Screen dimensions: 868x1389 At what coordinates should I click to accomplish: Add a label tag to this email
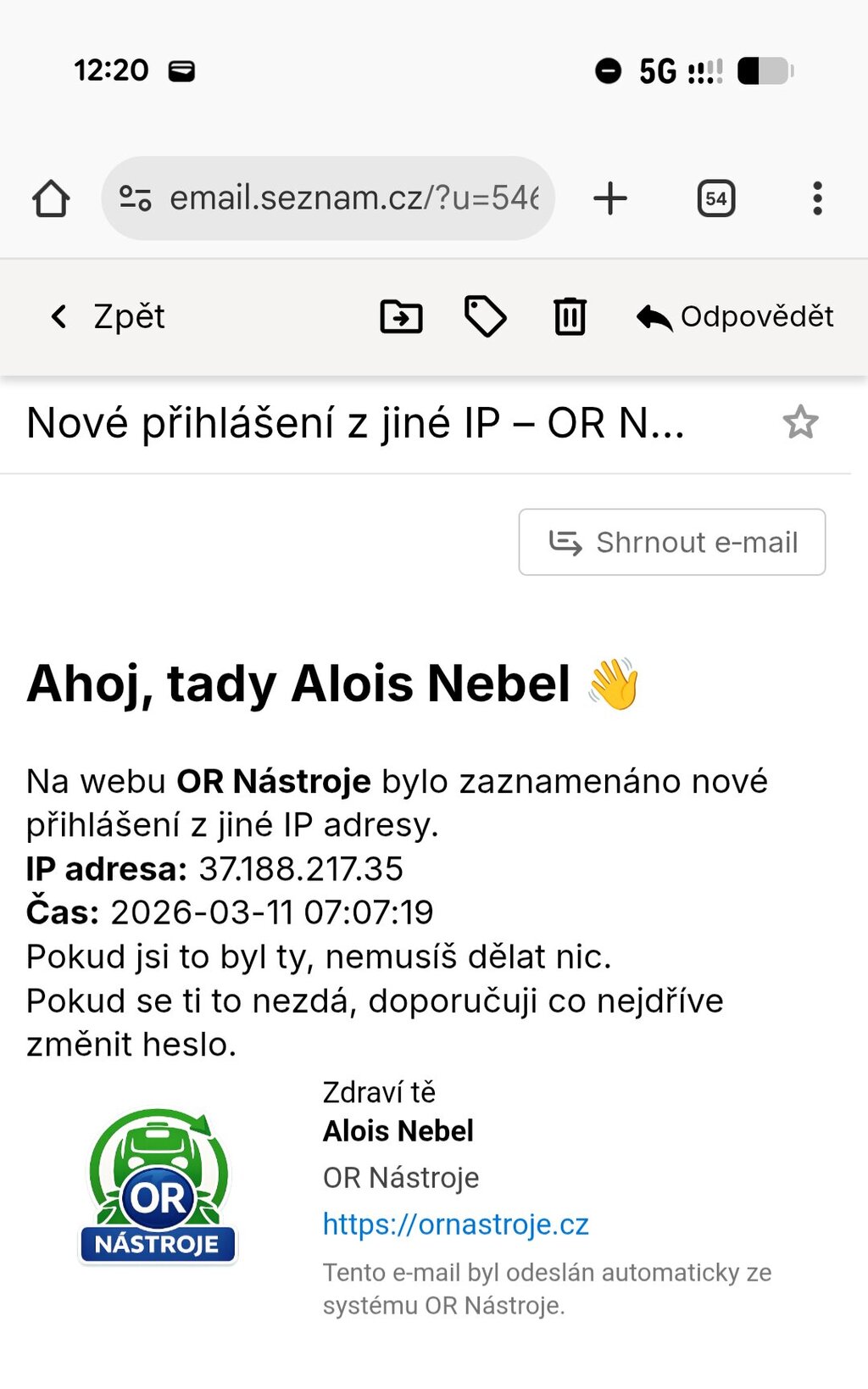pos(485,317)
